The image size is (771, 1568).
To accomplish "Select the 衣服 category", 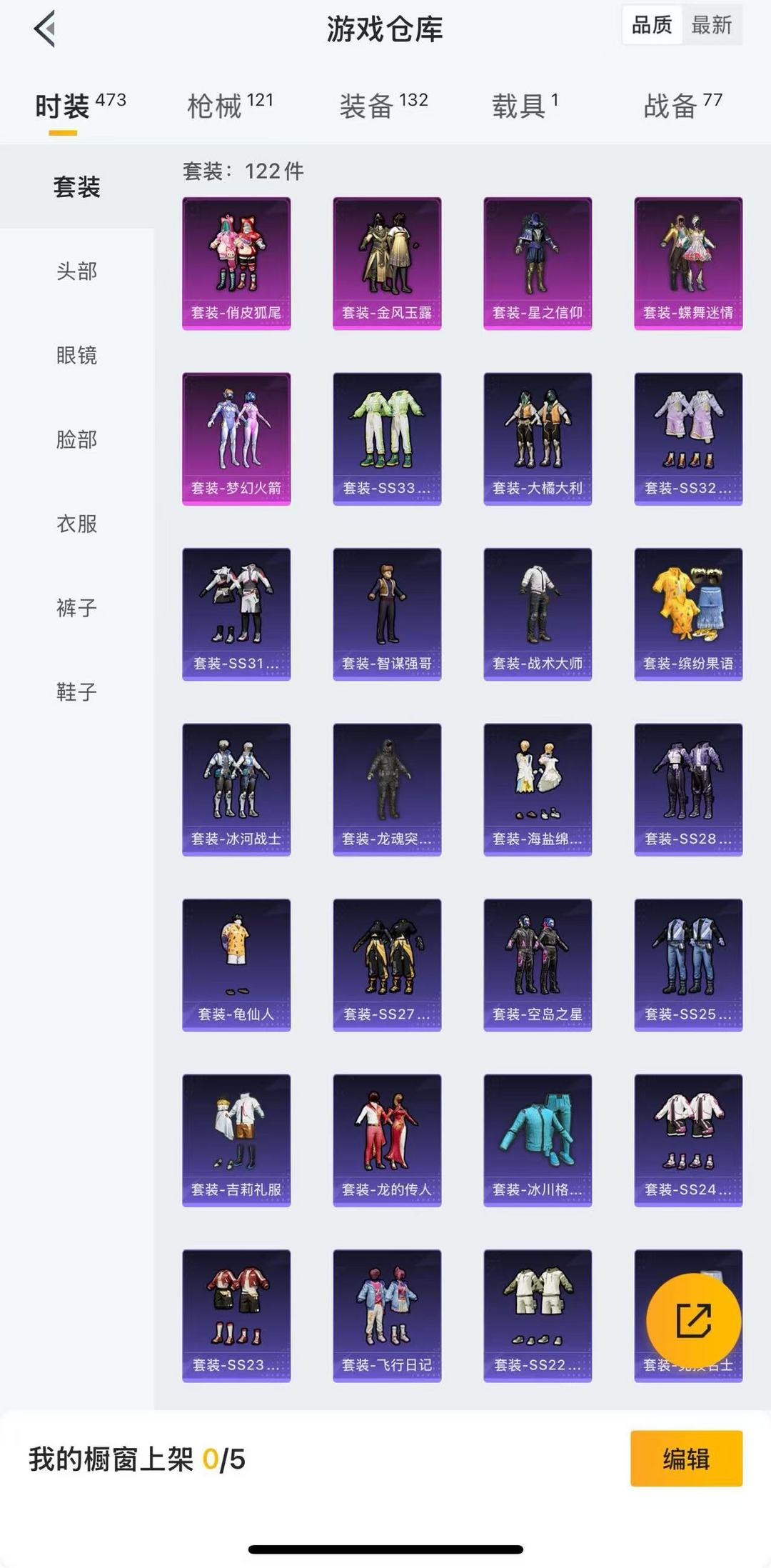I will click(77, 524).
